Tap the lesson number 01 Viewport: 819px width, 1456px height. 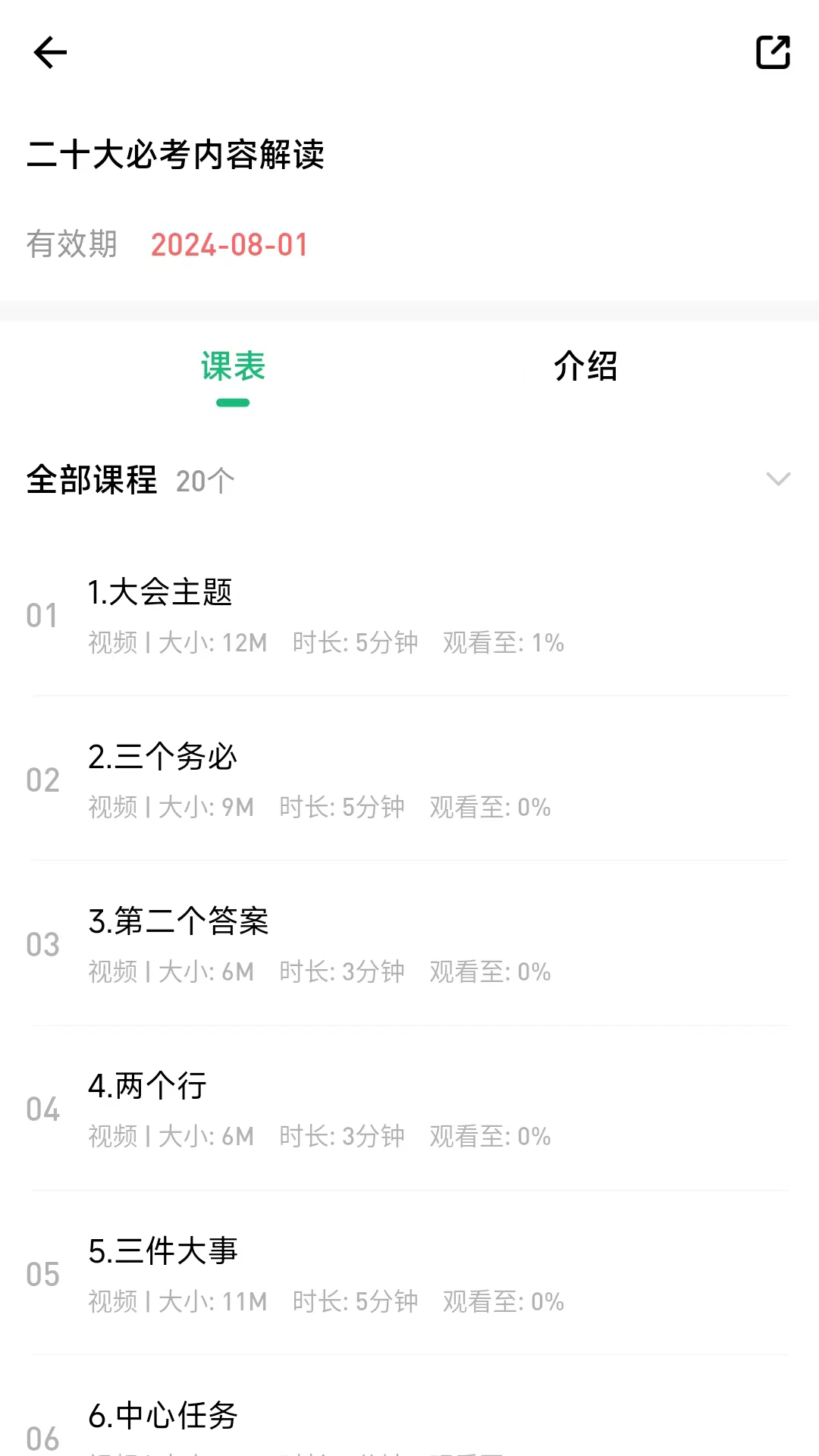coord(43,616)
